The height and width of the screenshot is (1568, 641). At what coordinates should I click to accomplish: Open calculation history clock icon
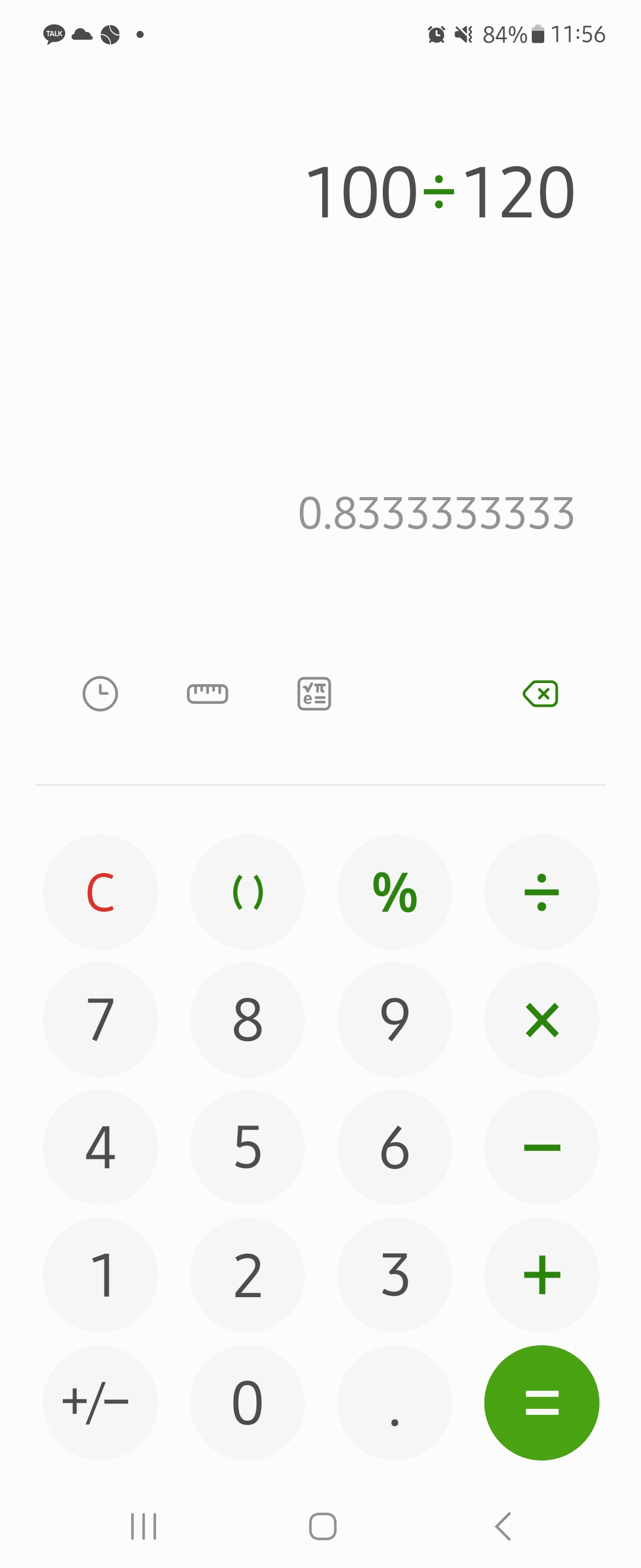coord(100,693)
